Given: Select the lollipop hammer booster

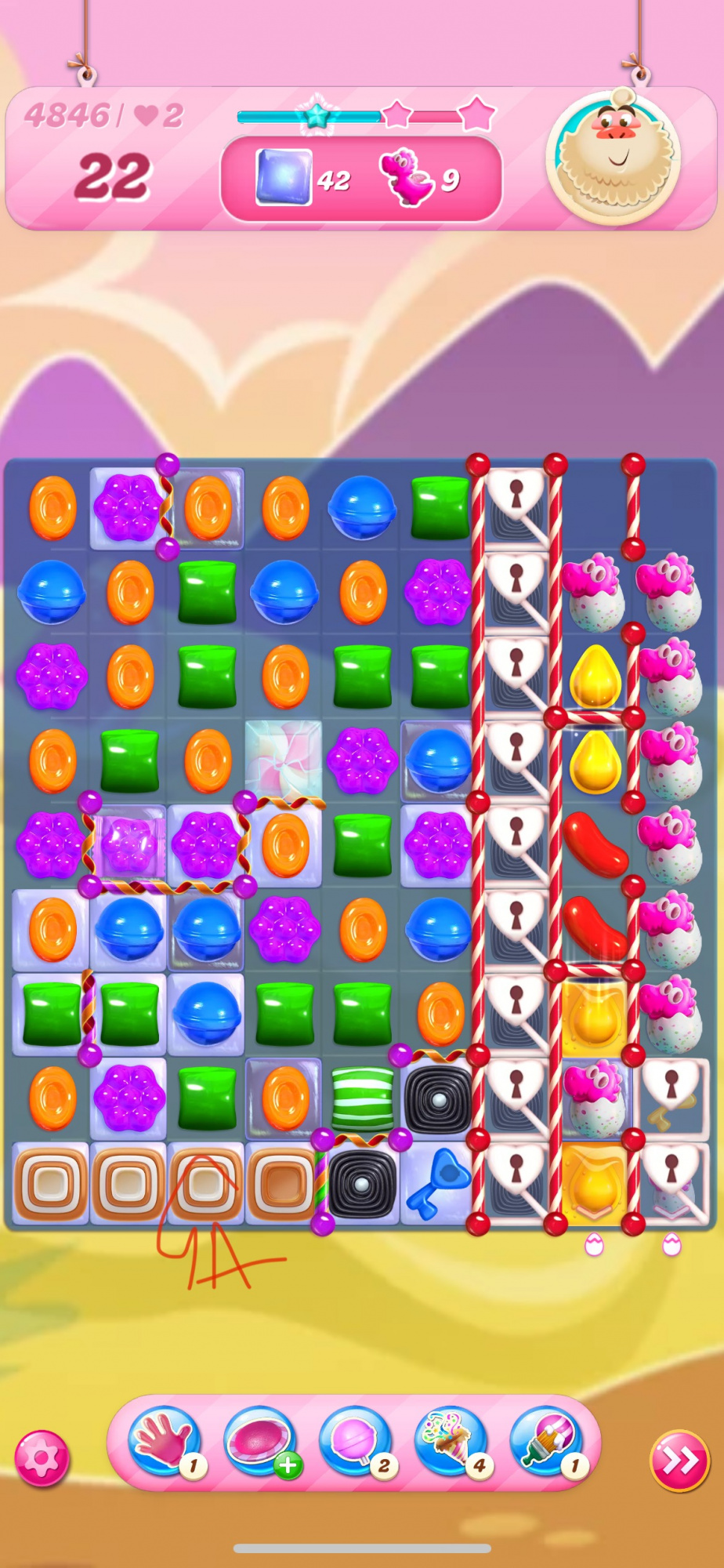Looking at the screenshot, I should [x=355, y=1441].
